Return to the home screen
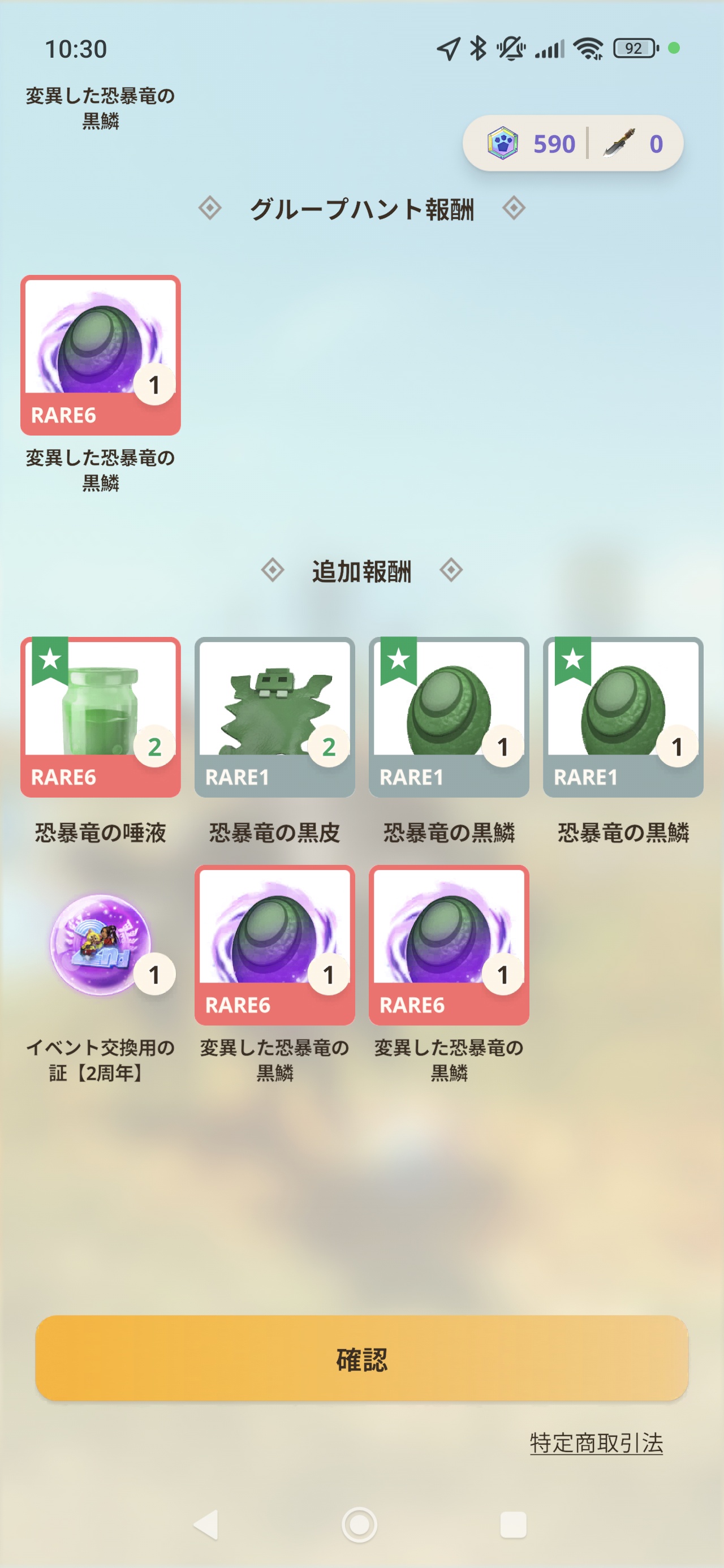Screen dimensions: 724x1568 [360, 1525]
